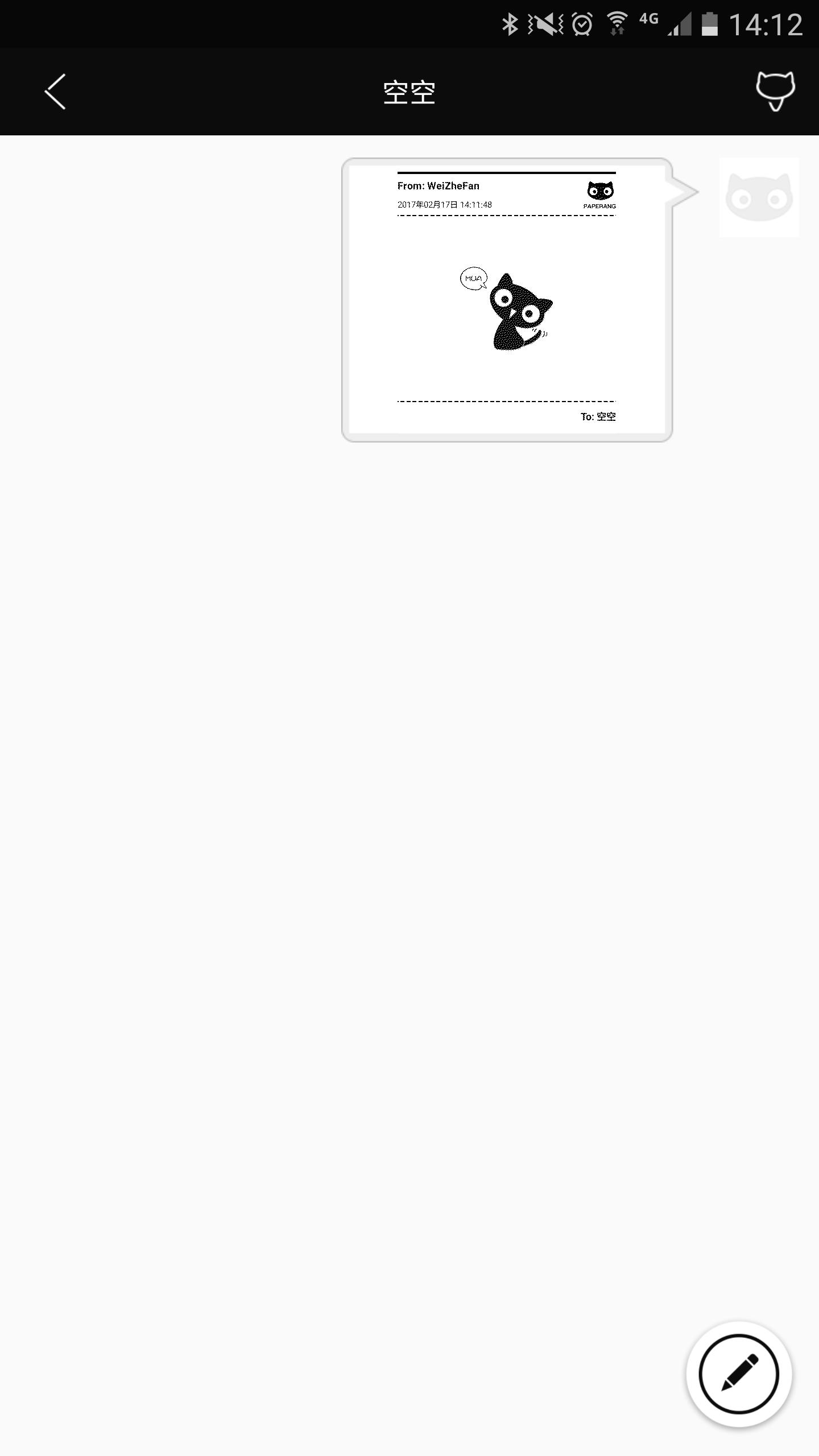The image size is (819, 1456).
Task: Tap the cat avatar beside the message
Action: [x=759, y=197]
